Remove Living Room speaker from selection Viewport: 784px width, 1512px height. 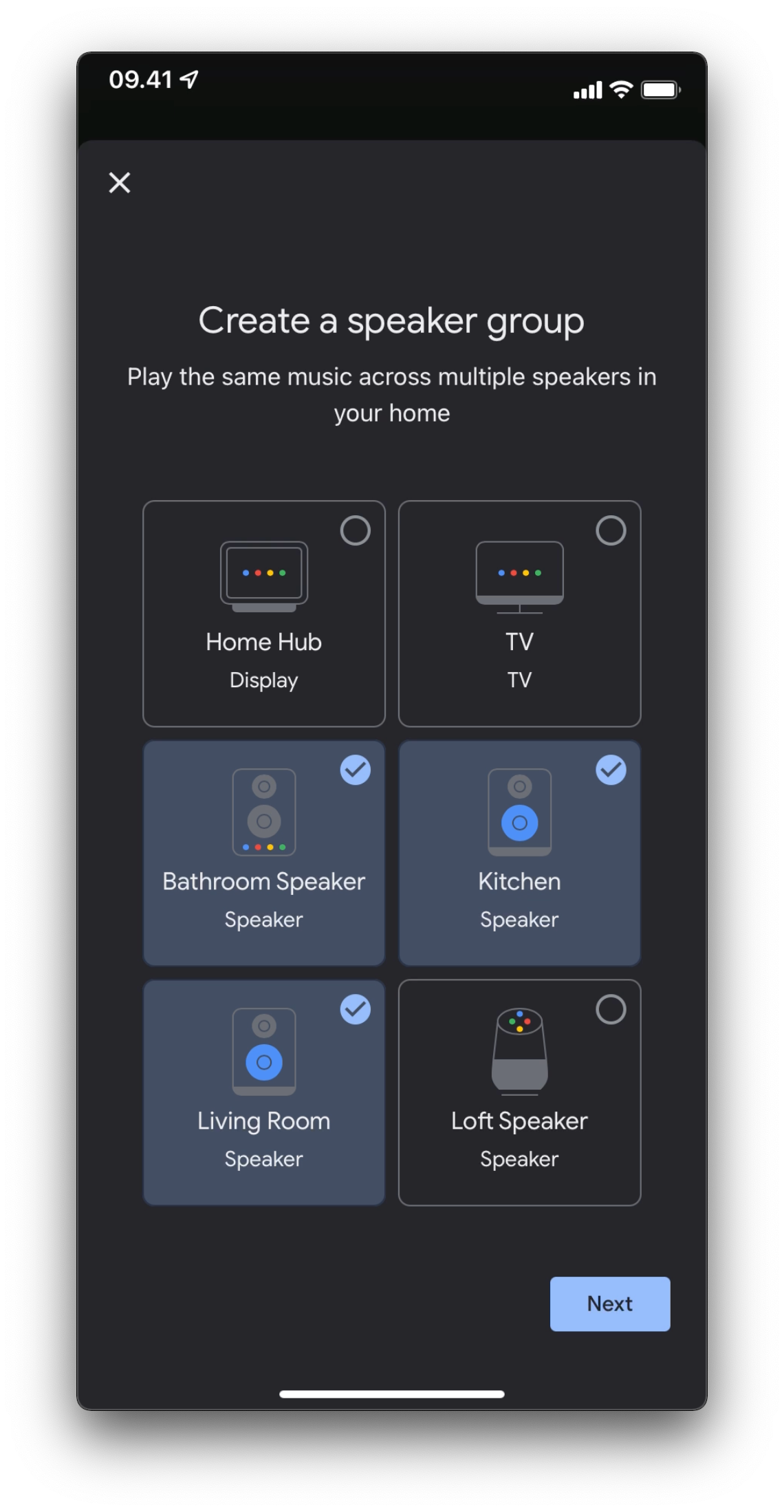point(263,1092)
